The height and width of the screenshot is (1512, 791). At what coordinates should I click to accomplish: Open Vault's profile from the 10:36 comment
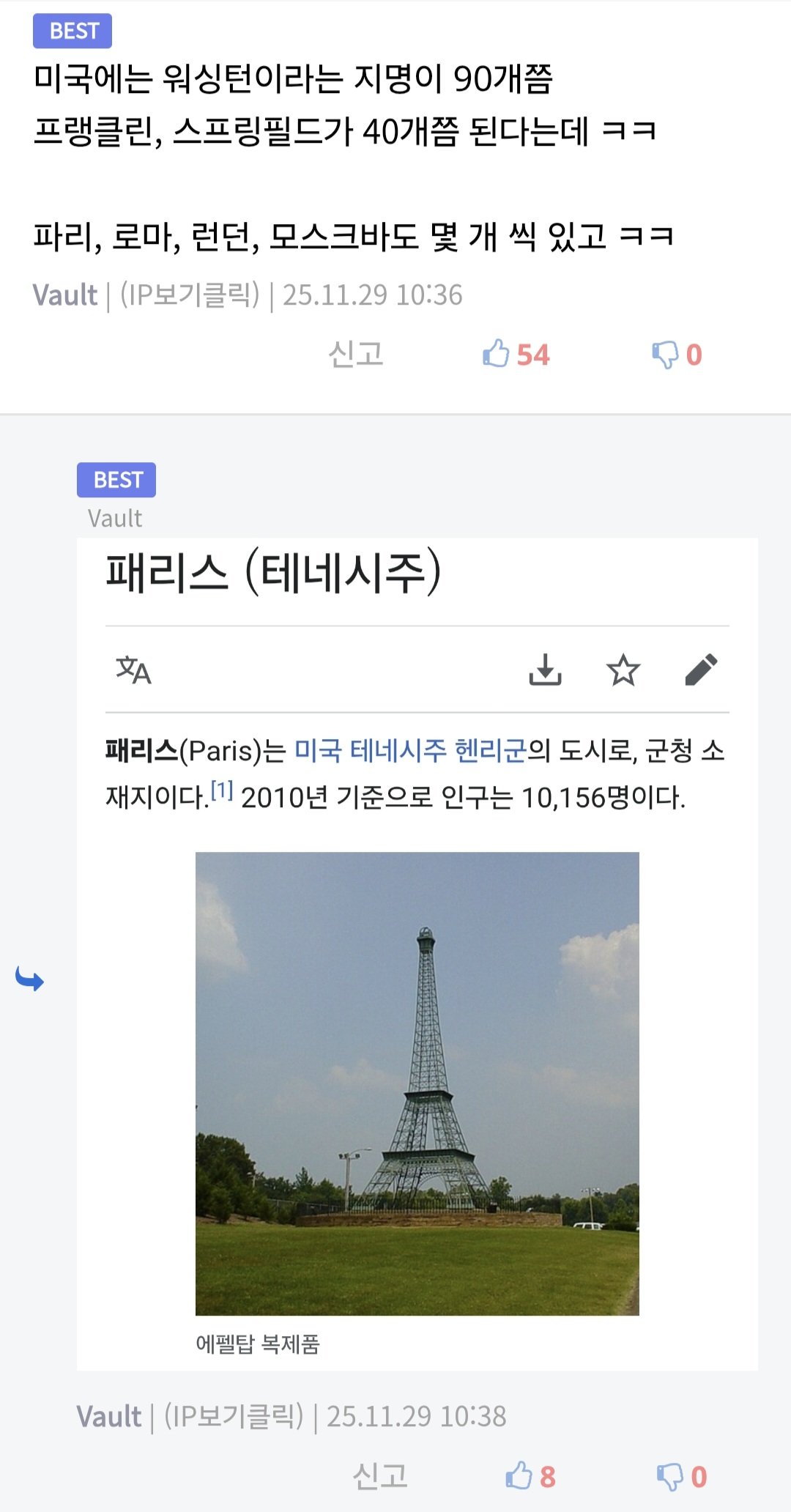[x=65, y=295]
